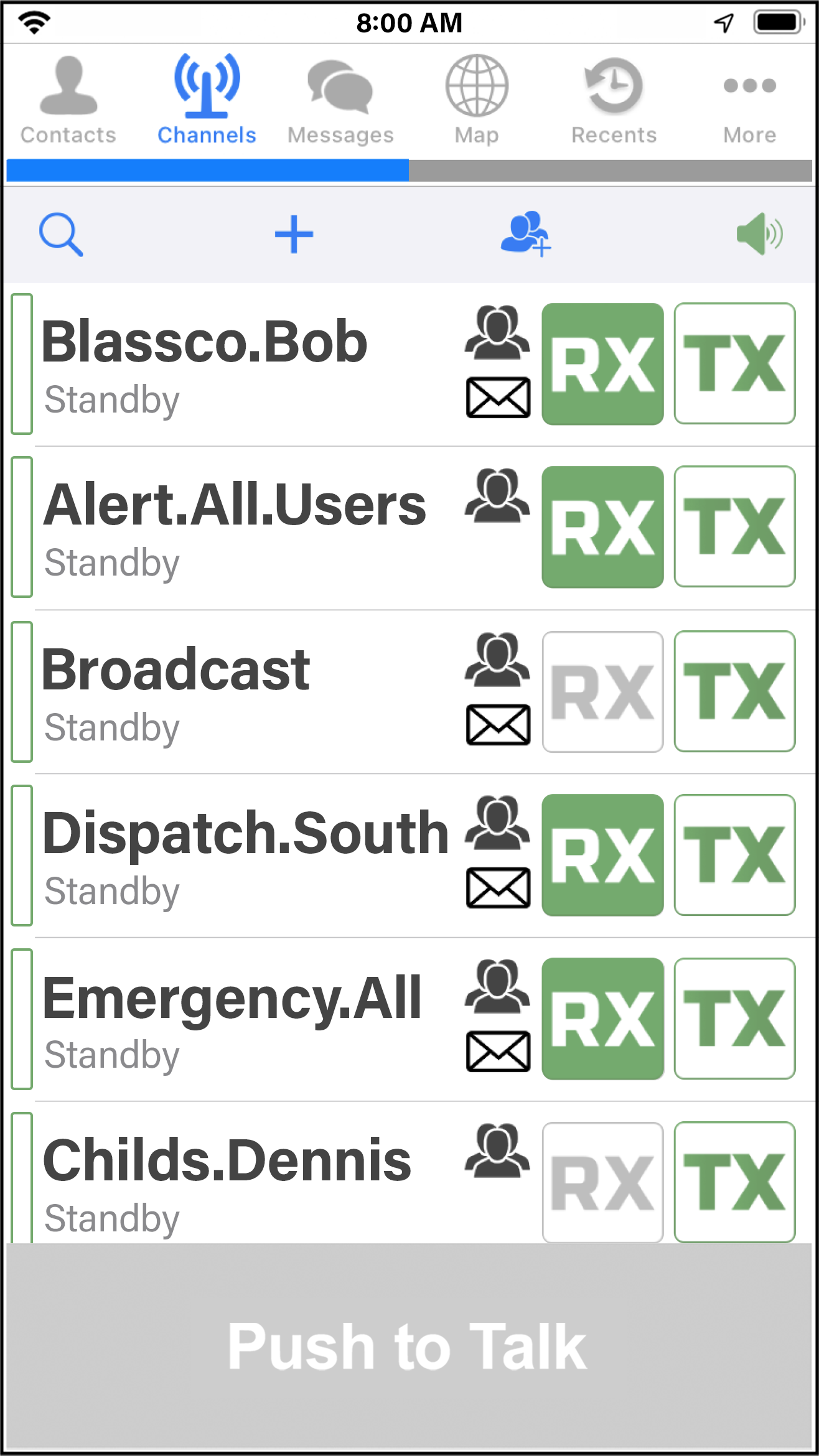The width and height of the screenshot is (819, 1456).
Task: Hit the Push to Talk button
Action: [408, 1347]
